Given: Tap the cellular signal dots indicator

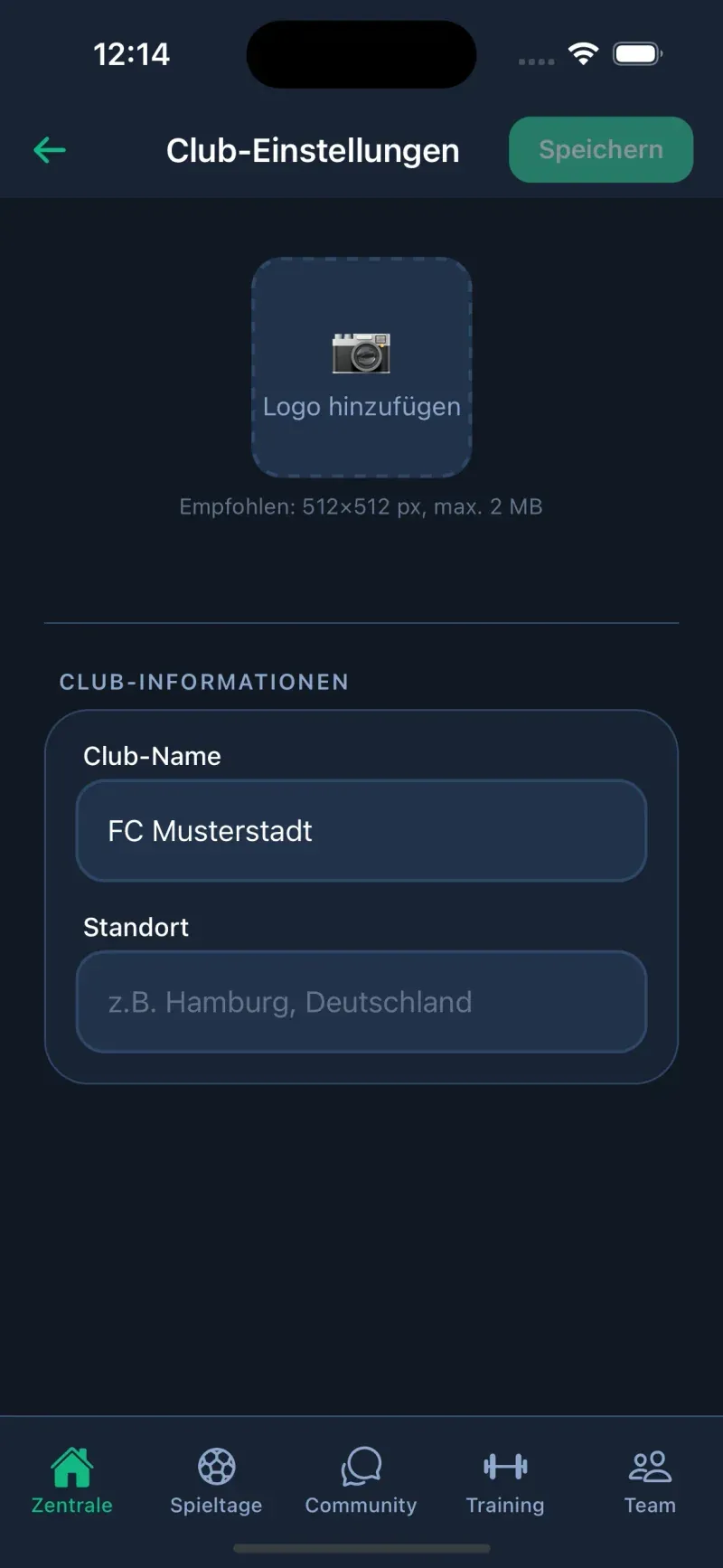Looking at the screenshot, I should click(535, 61).
